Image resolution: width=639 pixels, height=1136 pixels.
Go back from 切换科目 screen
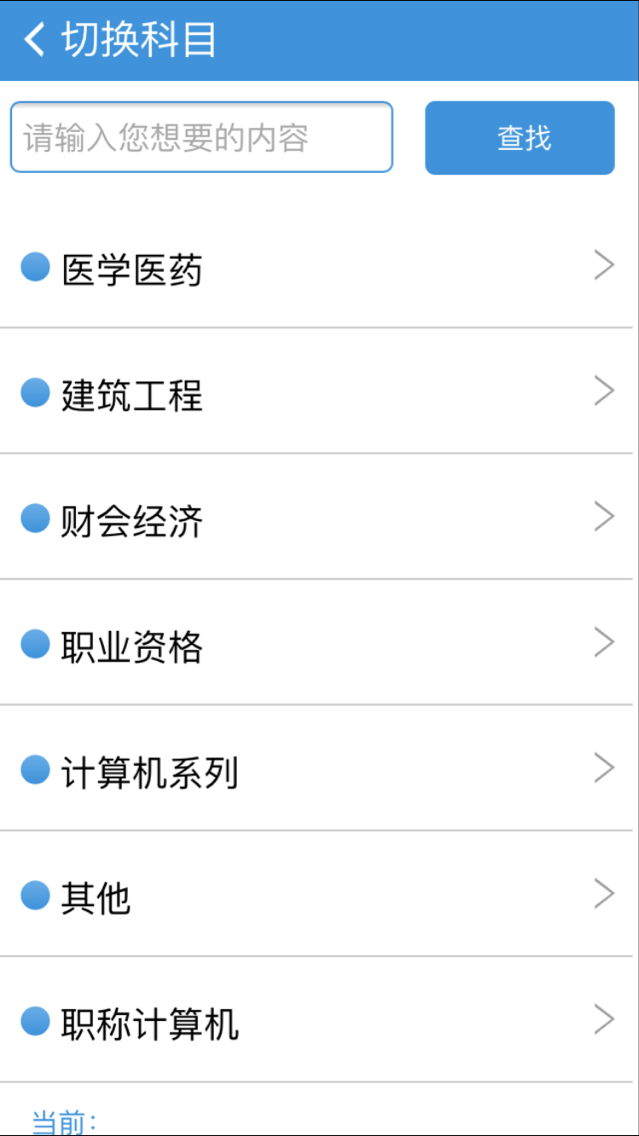36,40
